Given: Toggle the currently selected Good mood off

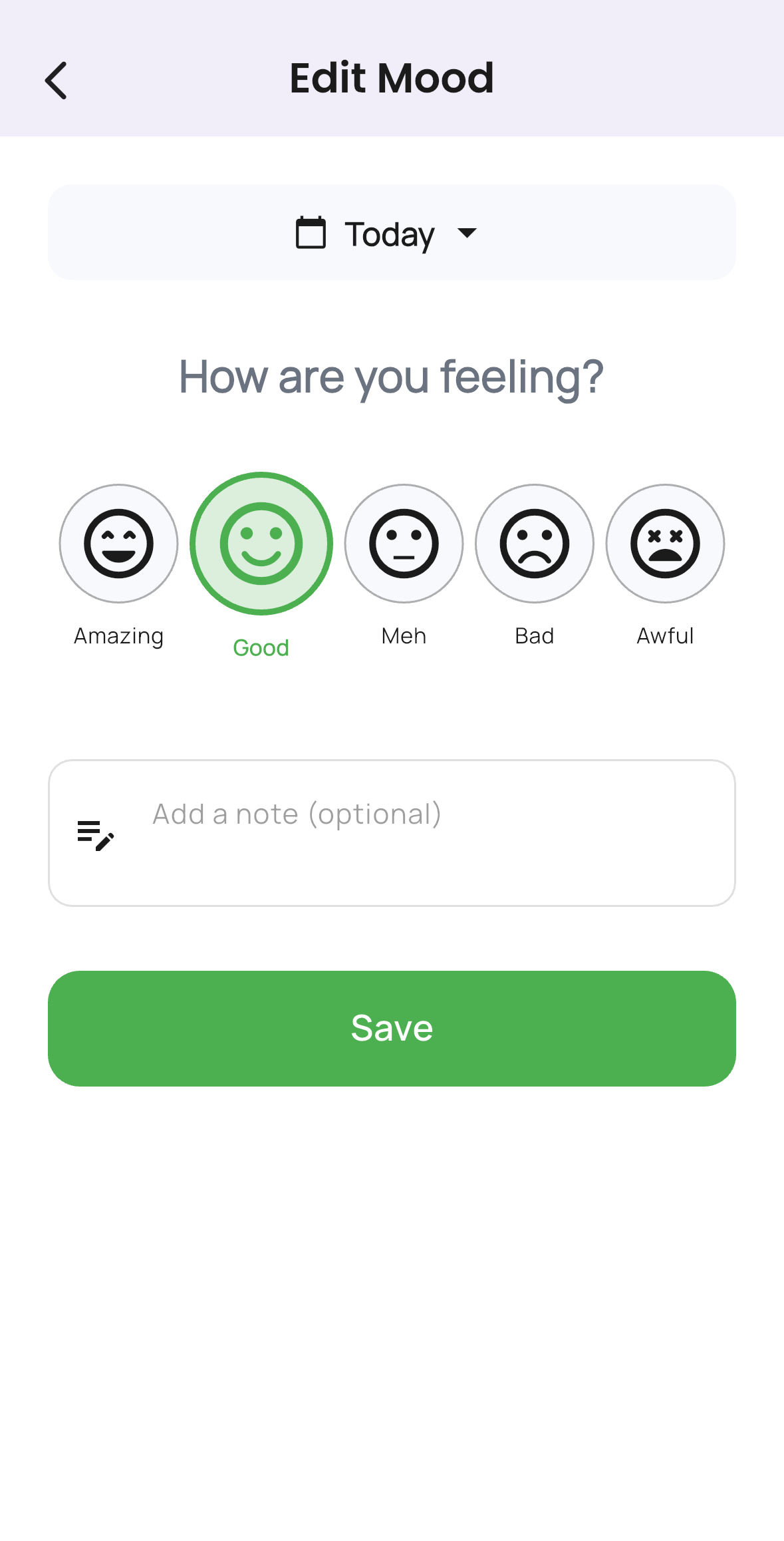Looking at the screenshot, I should (x=261, y=544).
